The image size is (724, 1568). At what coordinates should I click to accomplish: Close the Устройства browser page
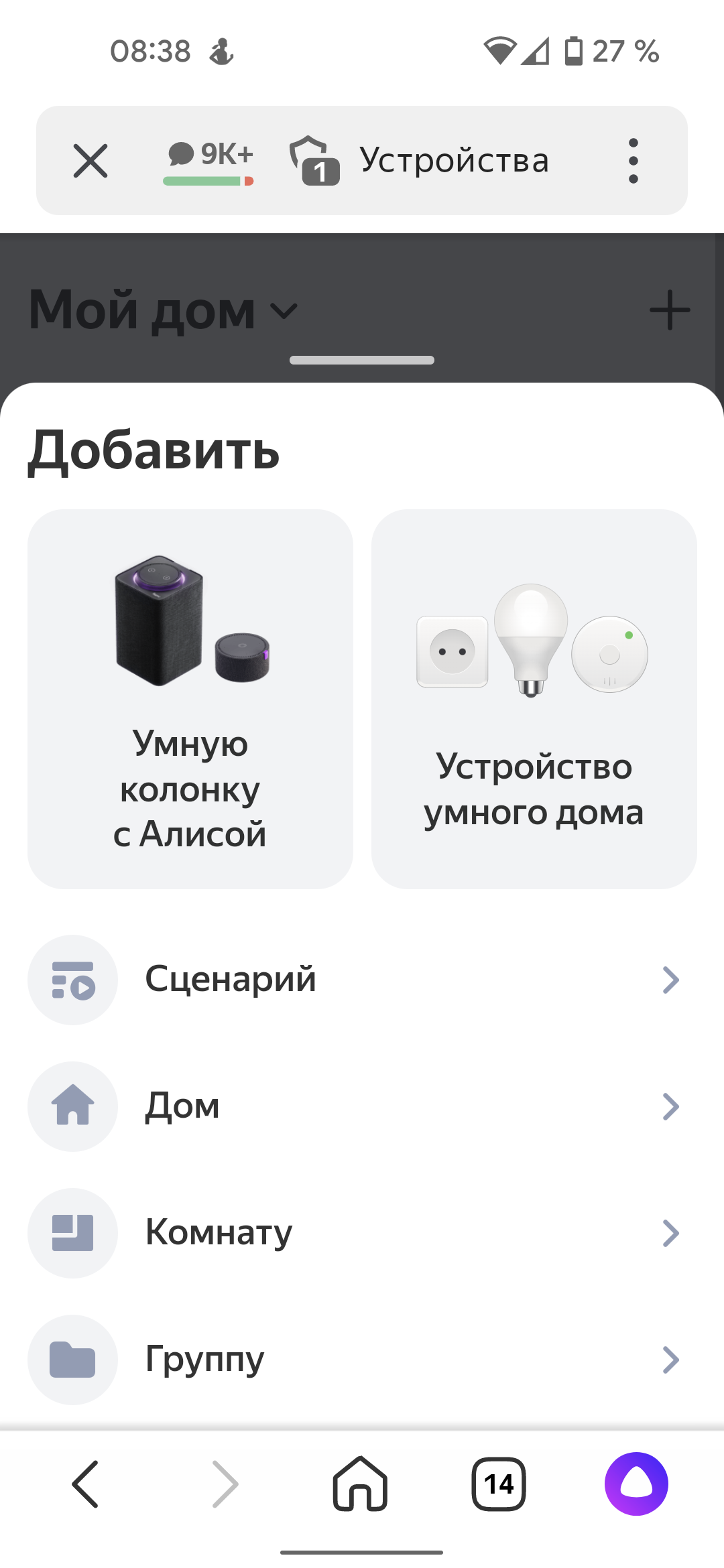point(90,161)
